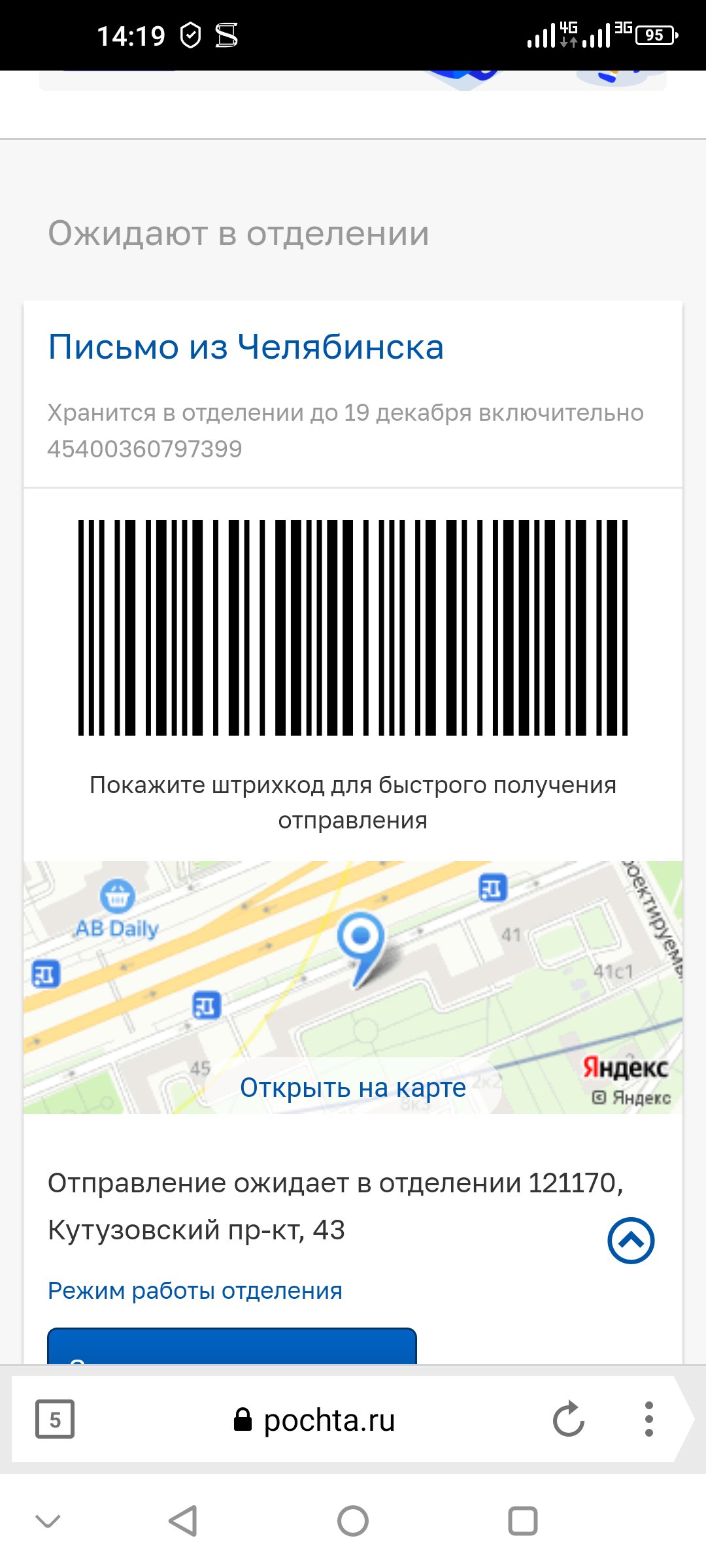706x1568 pixels.
Task: Tap Открыть на карте on the map
Action: [353, 1088]
